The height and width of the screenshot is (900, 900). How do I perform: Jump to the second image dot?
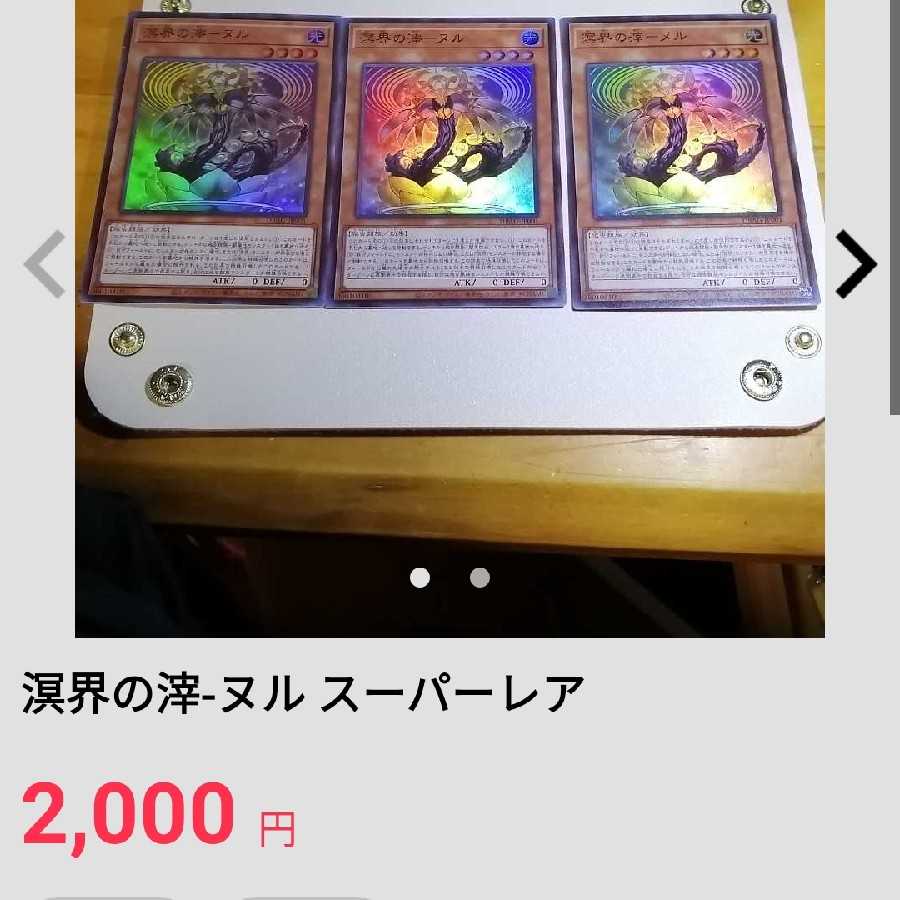click(480, 578)
